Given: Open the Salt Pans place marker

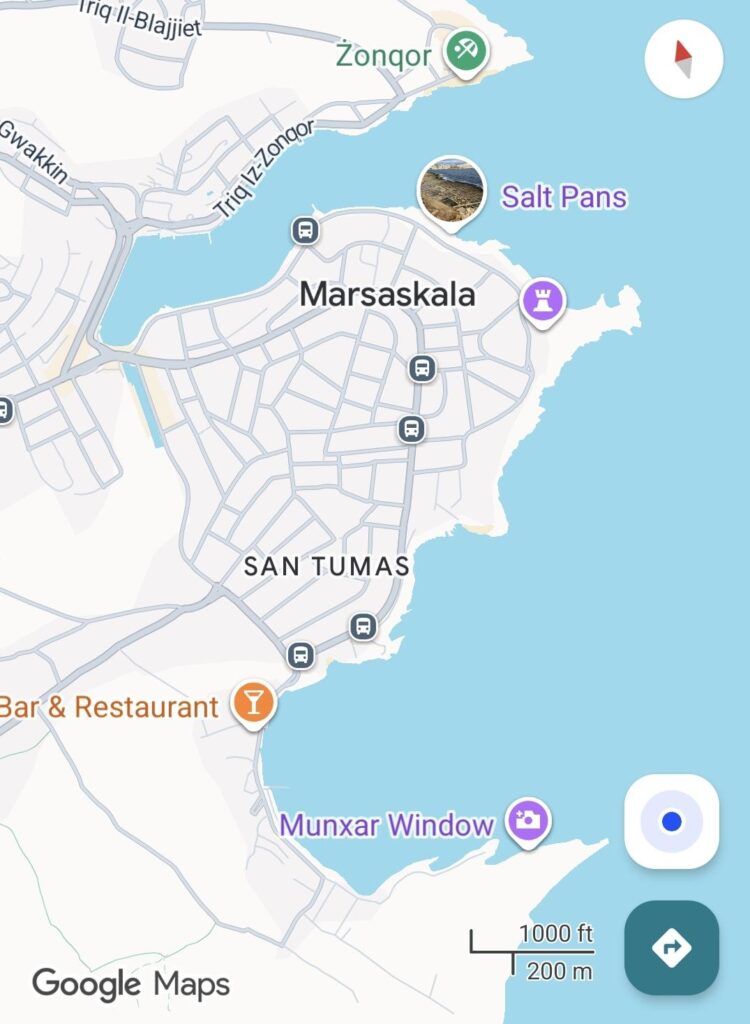Looking at the screenshot, I should pyautogui.click(x=452, y=190).
